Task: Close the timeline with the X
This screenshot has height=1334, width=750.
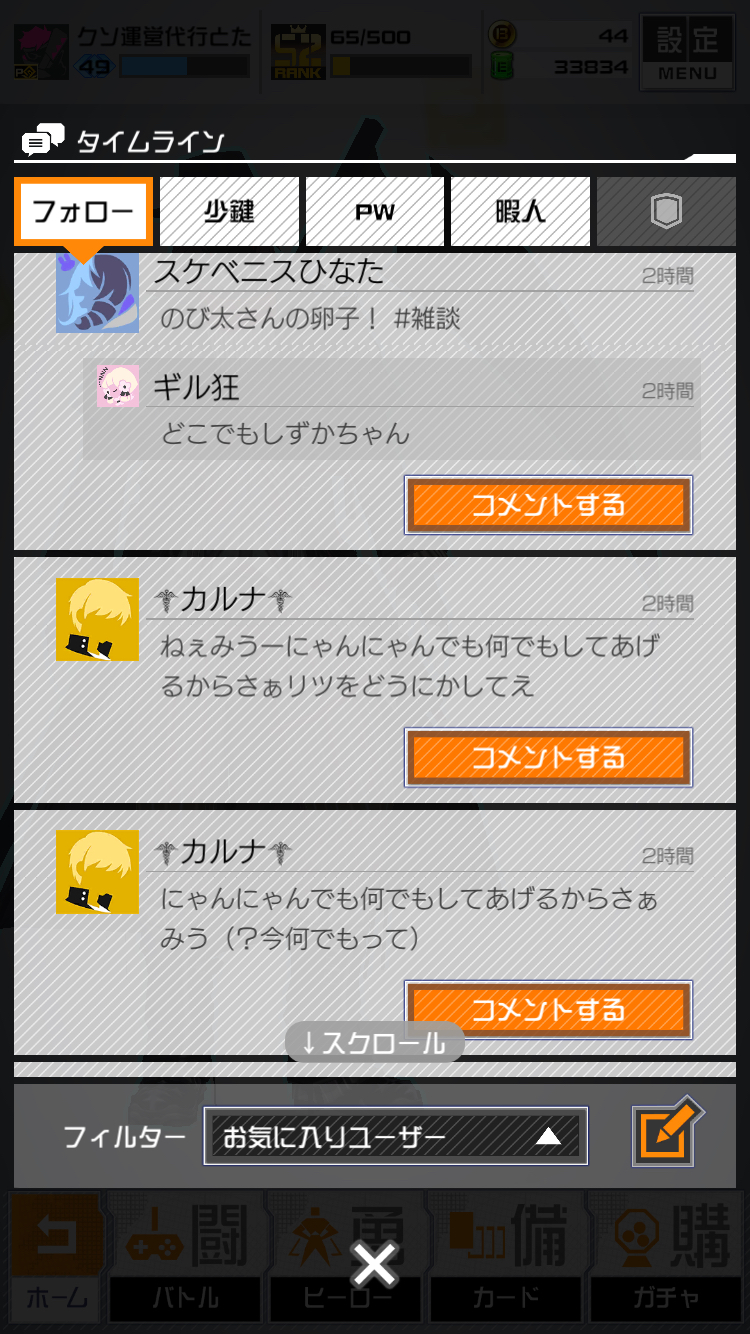Action: pyautogui.click(x=374, y=1266)
